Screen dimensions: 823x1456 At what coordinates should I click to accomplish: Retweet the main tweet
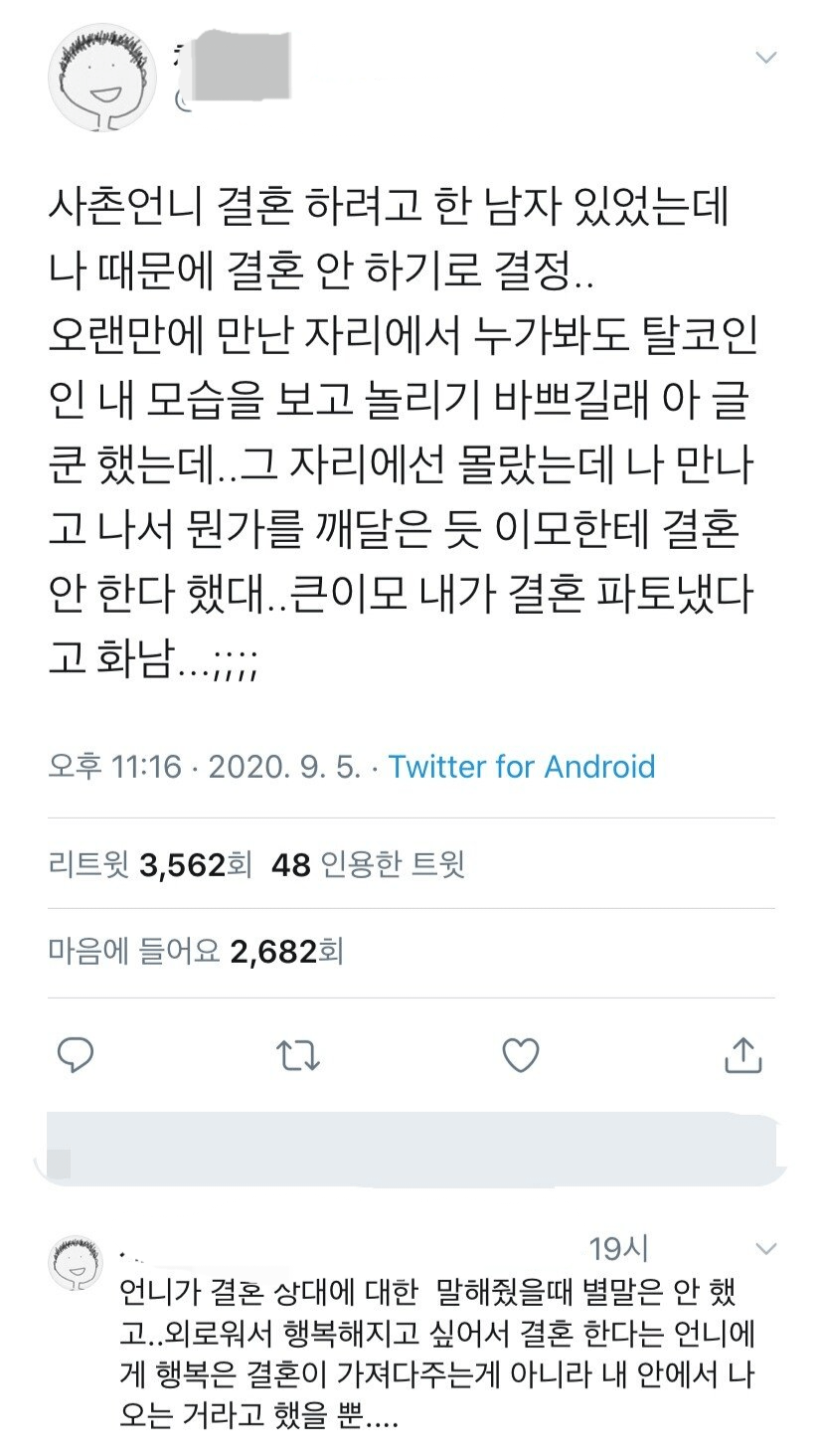298,1055
